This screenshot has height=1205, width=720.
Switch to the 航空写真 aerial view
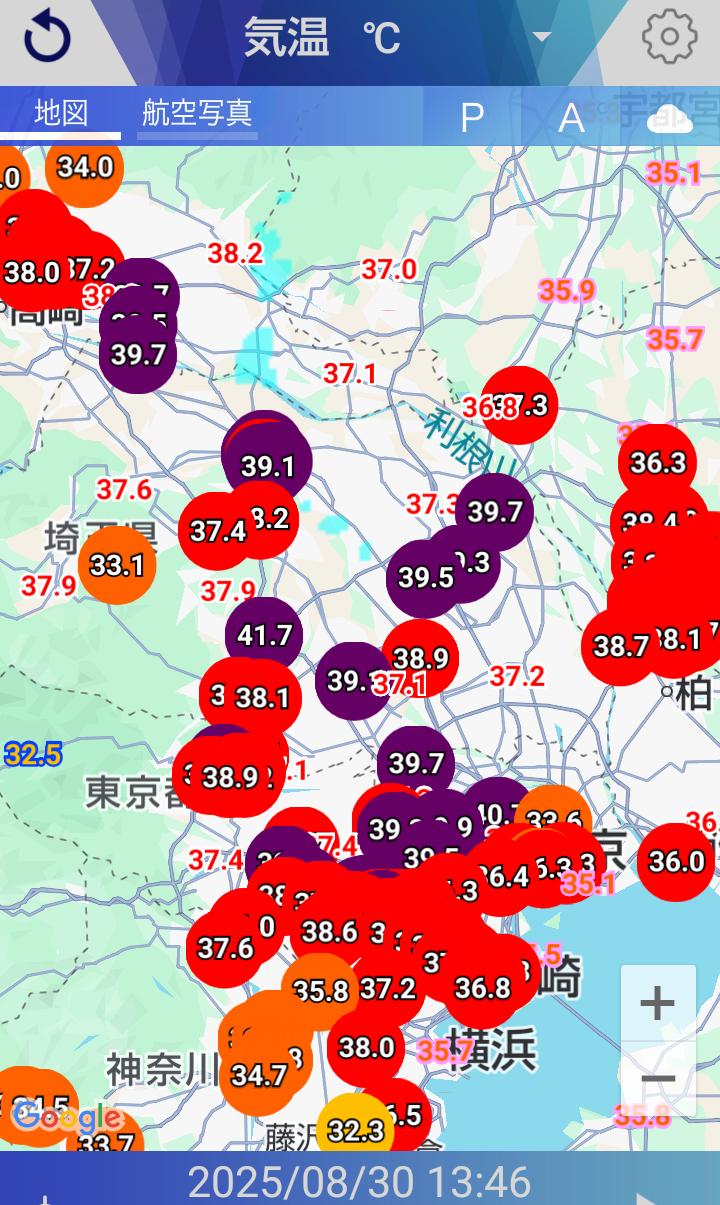197,113
